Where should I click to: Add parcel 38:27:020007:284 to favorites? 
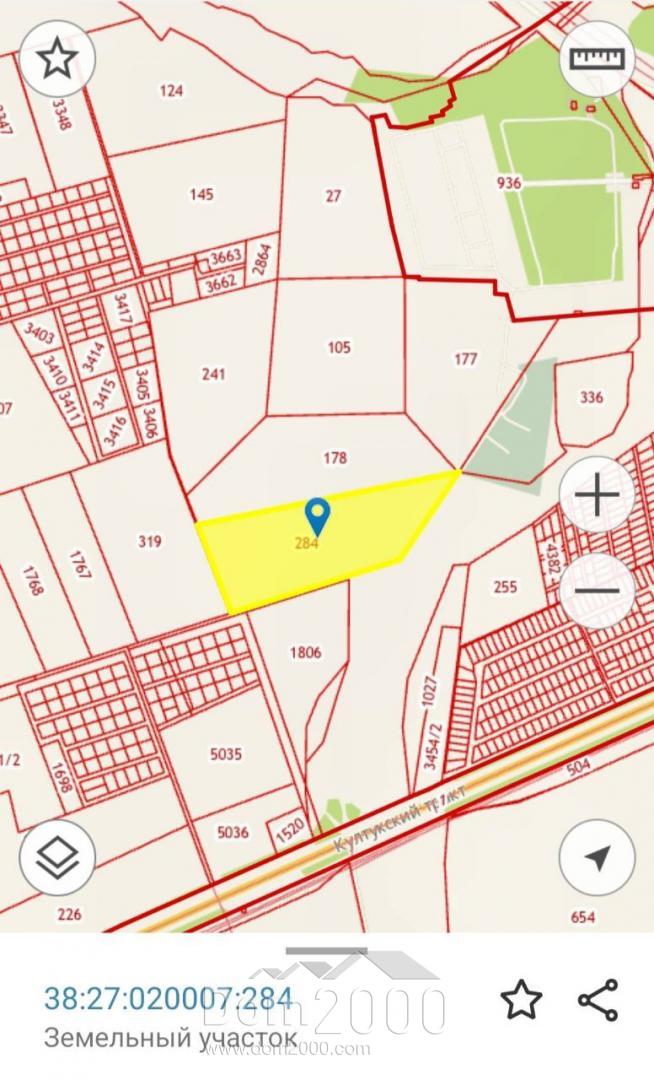(521, 999)
